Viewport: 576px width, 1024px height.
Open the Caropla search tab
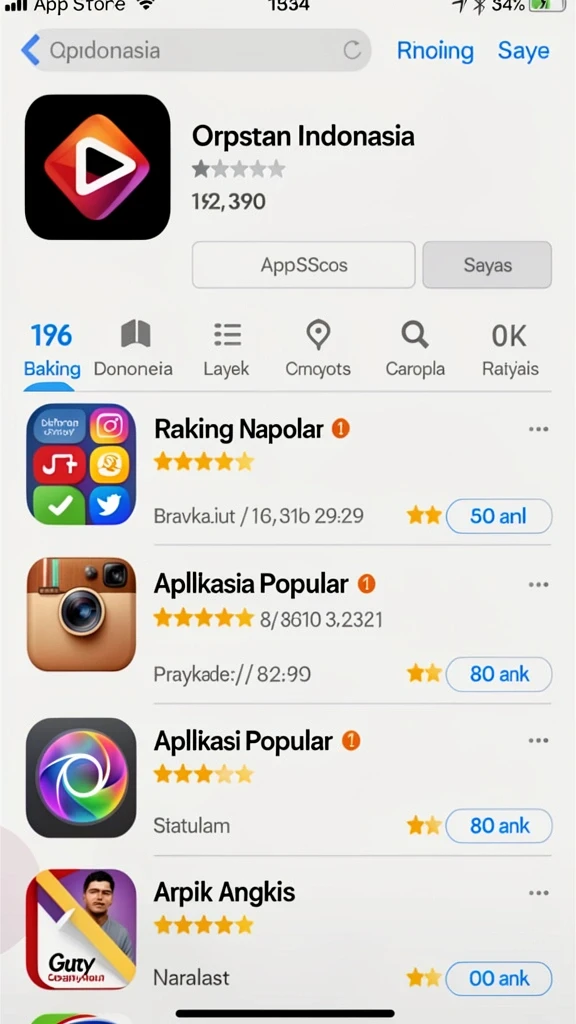coord(415,351)
